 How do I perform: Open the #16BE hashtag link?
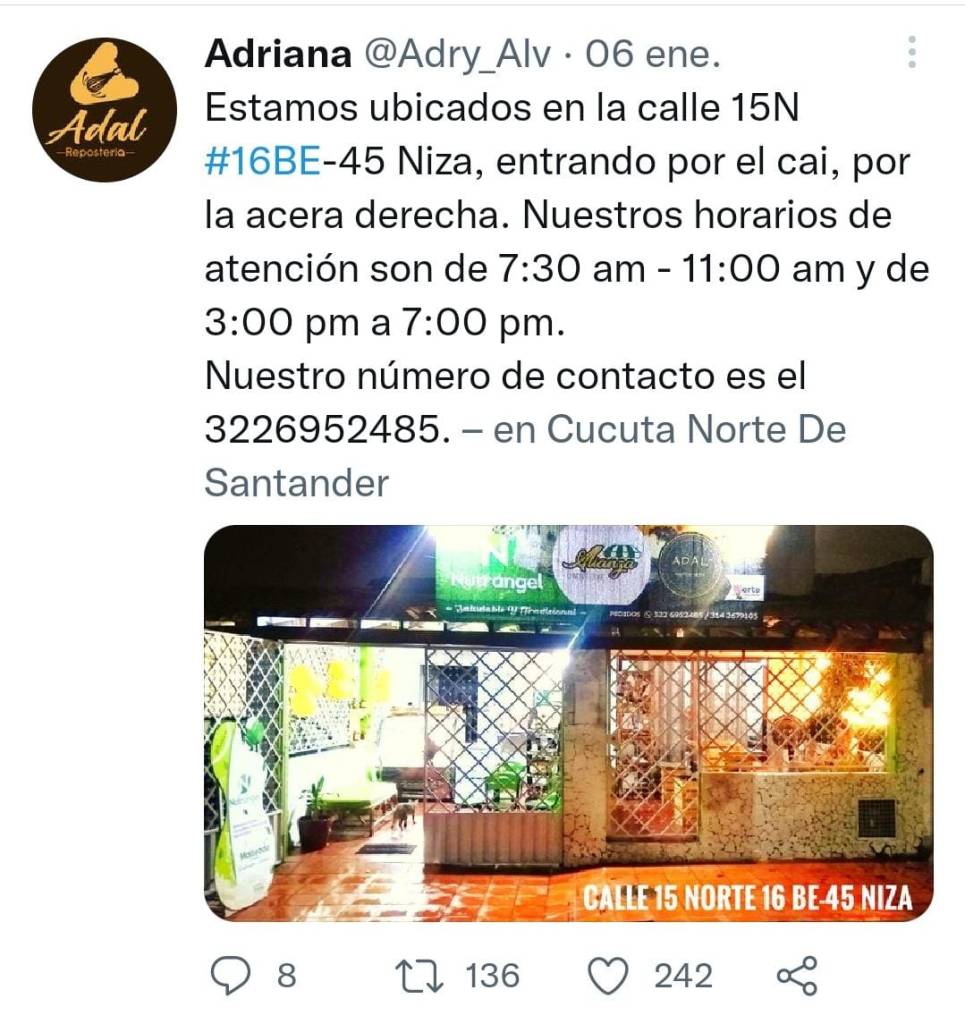pyautogui.click(x=263, y=161)
